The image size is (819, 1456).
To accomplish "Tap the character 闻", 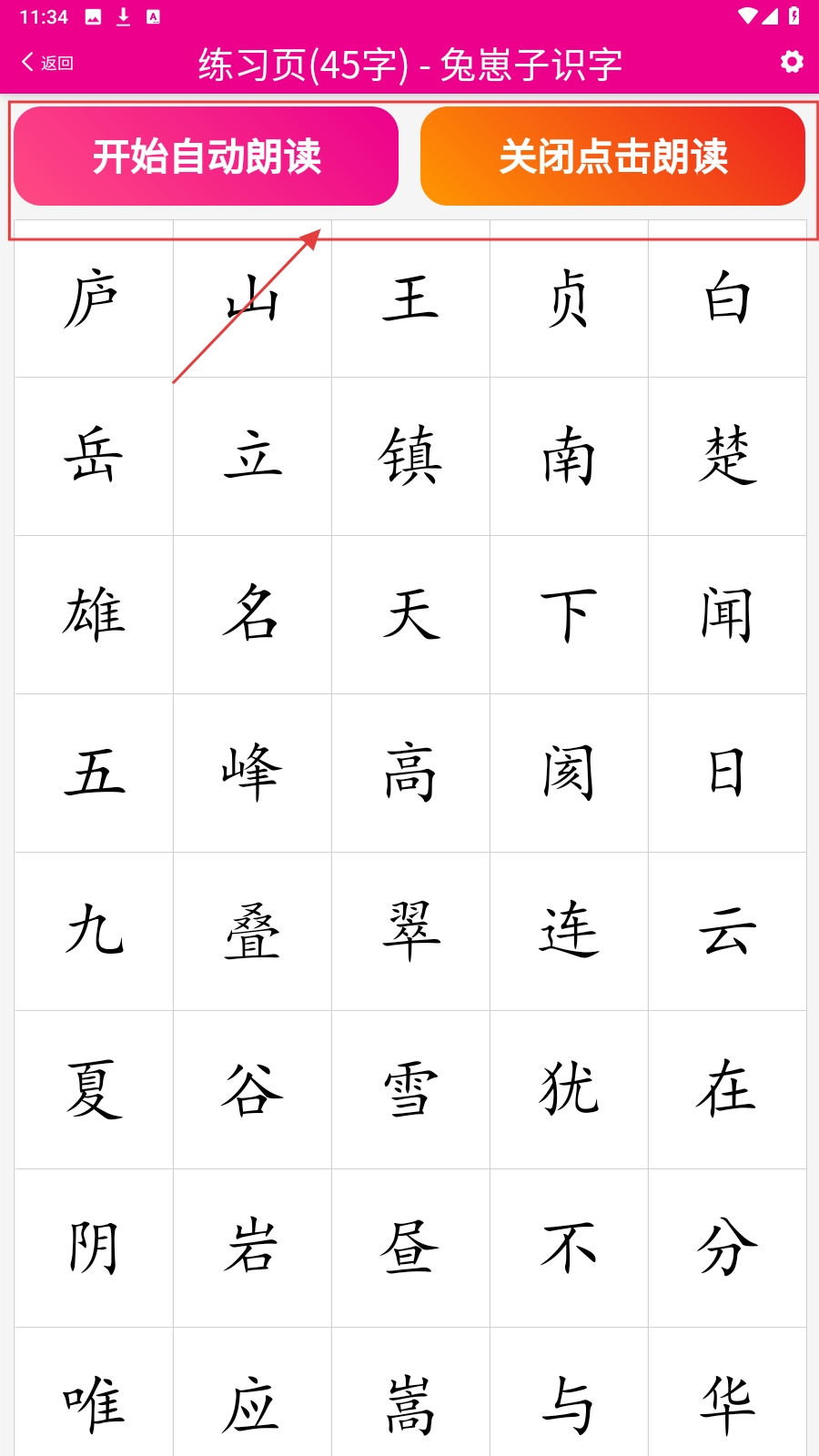I will 727,615.
